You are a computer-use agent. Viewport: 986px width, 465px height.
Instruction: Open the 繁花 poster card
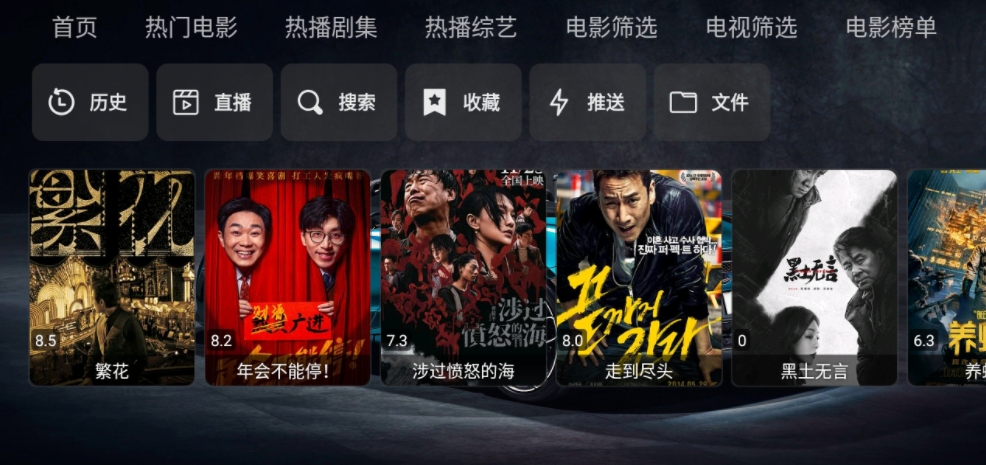point(112,277)
